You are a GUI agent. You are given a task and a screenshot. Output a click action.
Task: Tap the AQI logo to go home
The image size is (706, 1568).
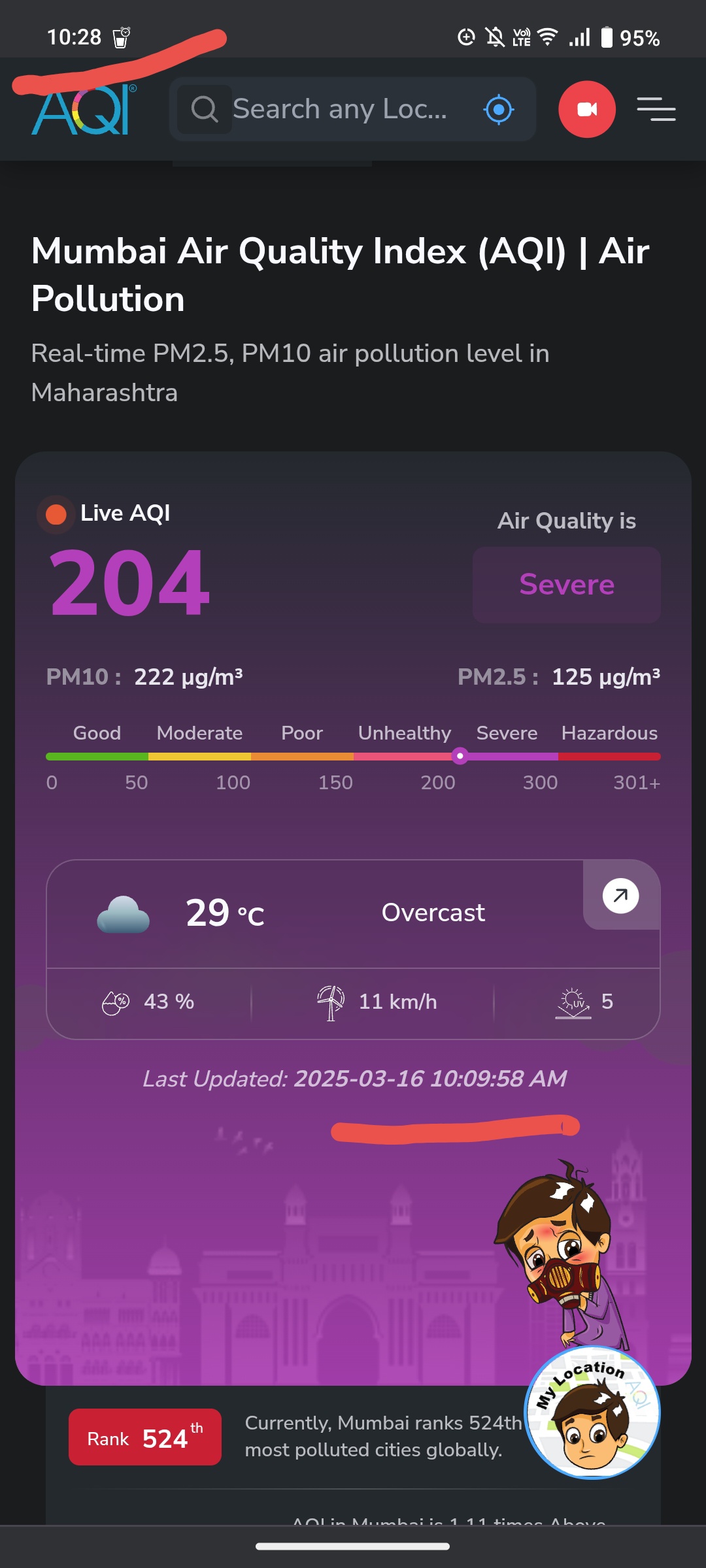point(82,111)
